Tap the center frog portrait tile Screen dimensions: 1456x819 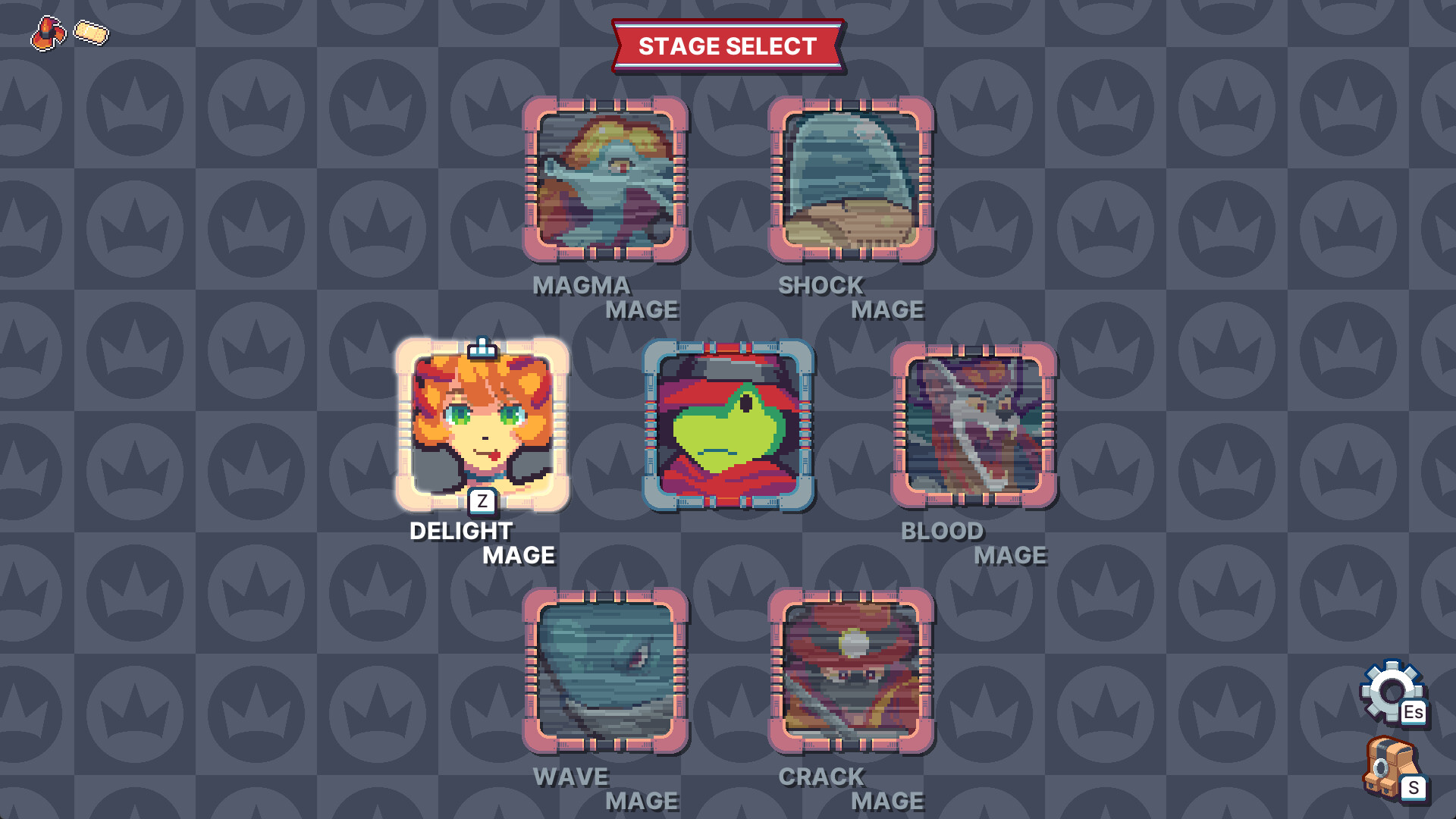[x=728, y=425]
